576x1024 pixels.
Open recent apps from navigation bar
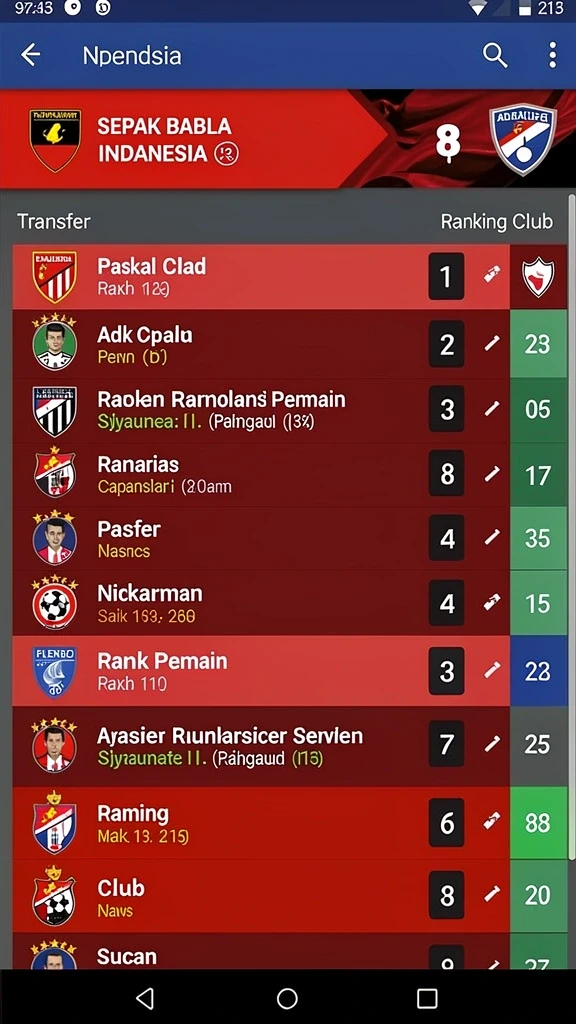coord(427,998)
